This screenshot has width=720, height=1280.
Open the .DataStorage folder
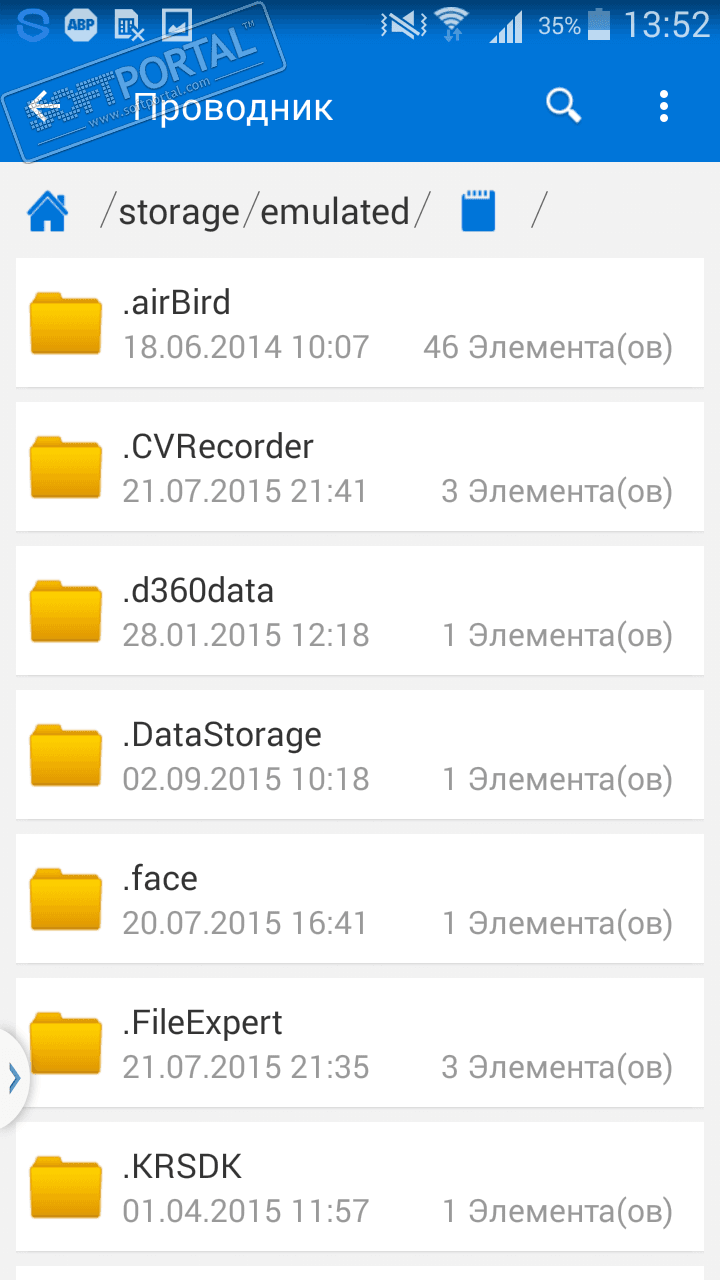pyautogui.click(x=360, y=755)
